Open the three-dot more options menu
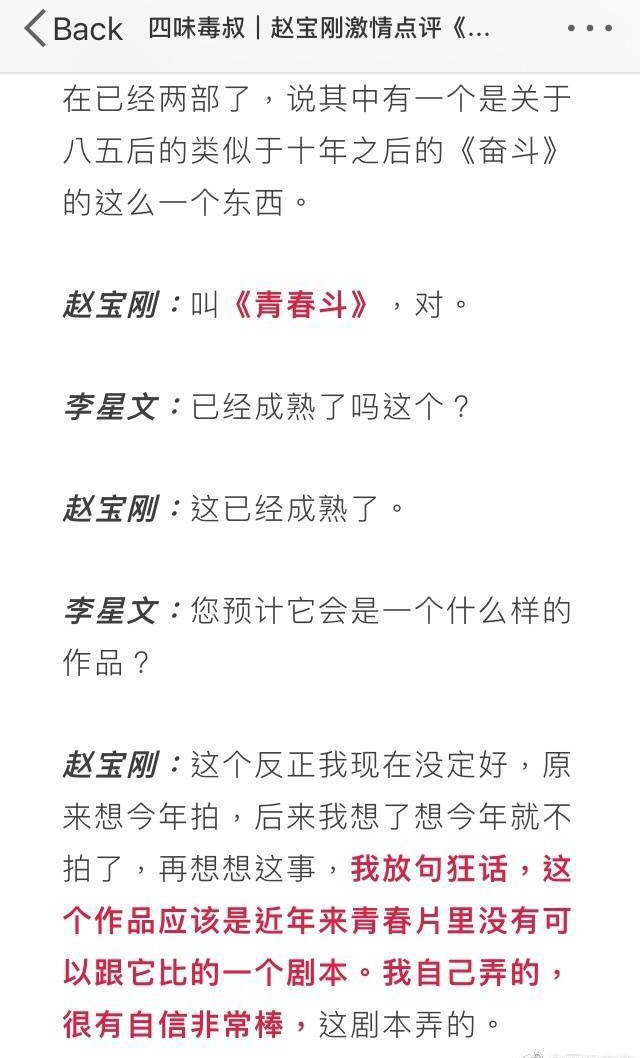Image resolution: width=640 pixels, height=1058 pixels. click(x=588, y=29)
